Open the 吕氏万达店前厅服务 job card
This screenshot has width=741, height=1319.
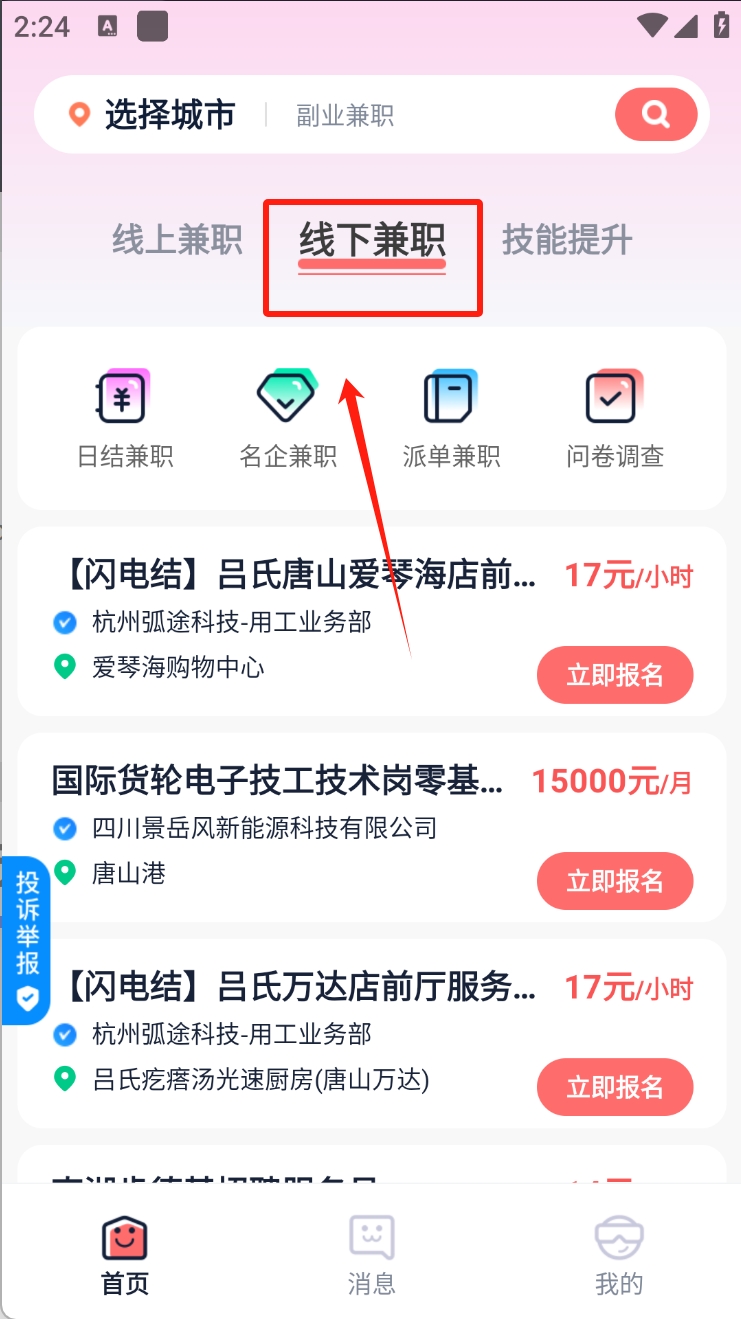click(300, 989)
